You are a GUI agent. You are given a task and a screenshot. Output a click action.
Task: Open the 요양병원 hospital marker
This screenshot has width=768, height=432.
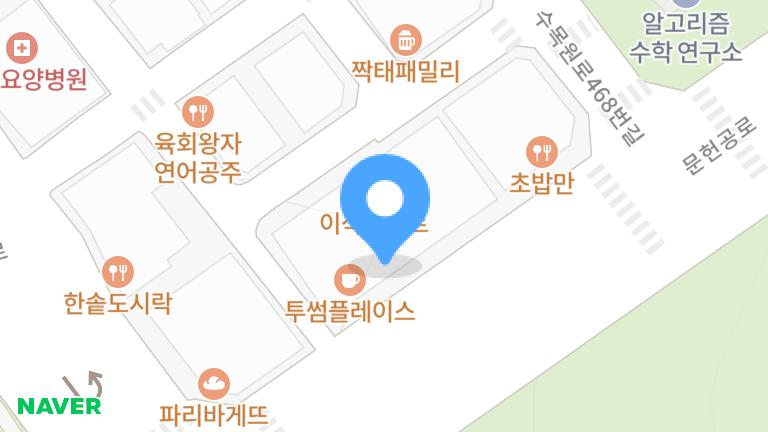point(22,47)
